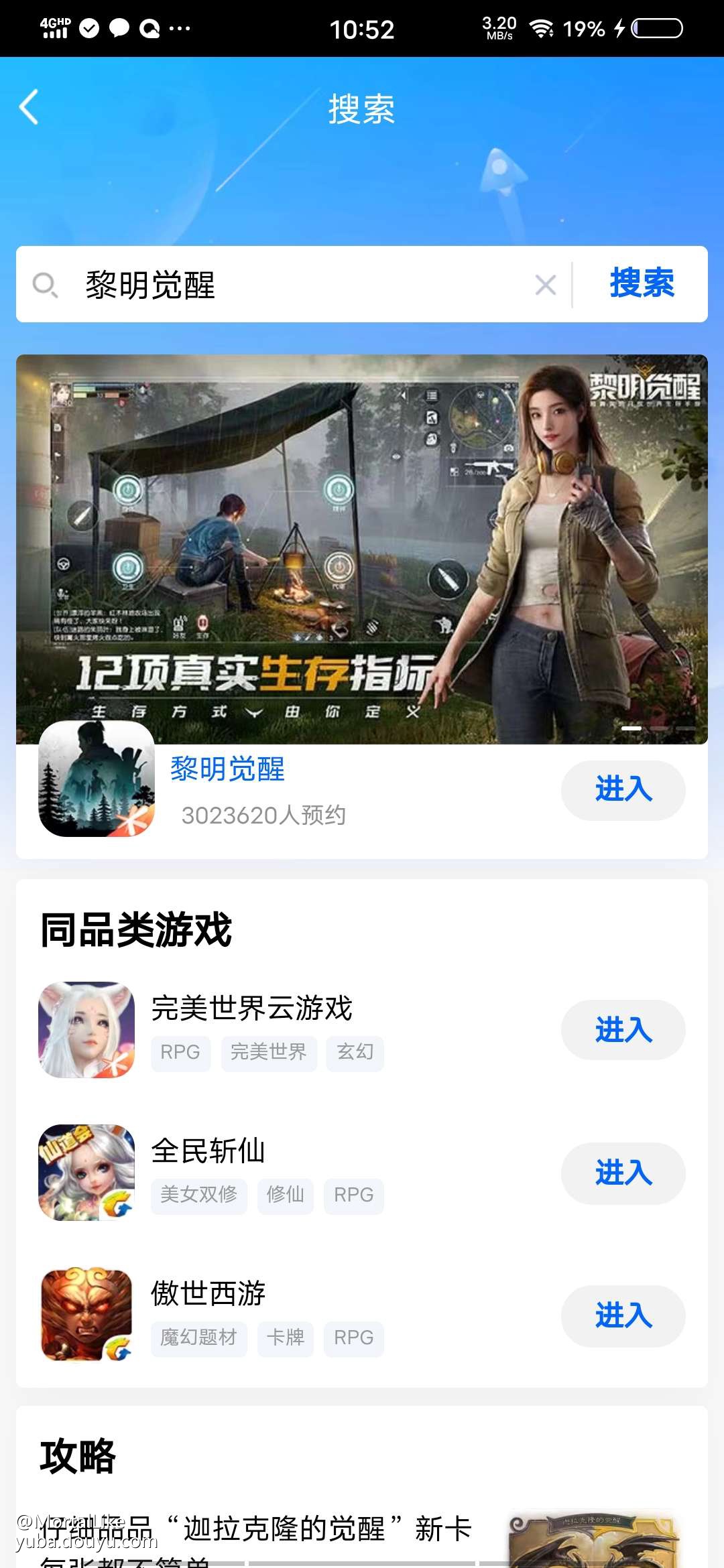Screen dimensions: 724x1568
Task: Go back from the search page
Action: (29, 107)
